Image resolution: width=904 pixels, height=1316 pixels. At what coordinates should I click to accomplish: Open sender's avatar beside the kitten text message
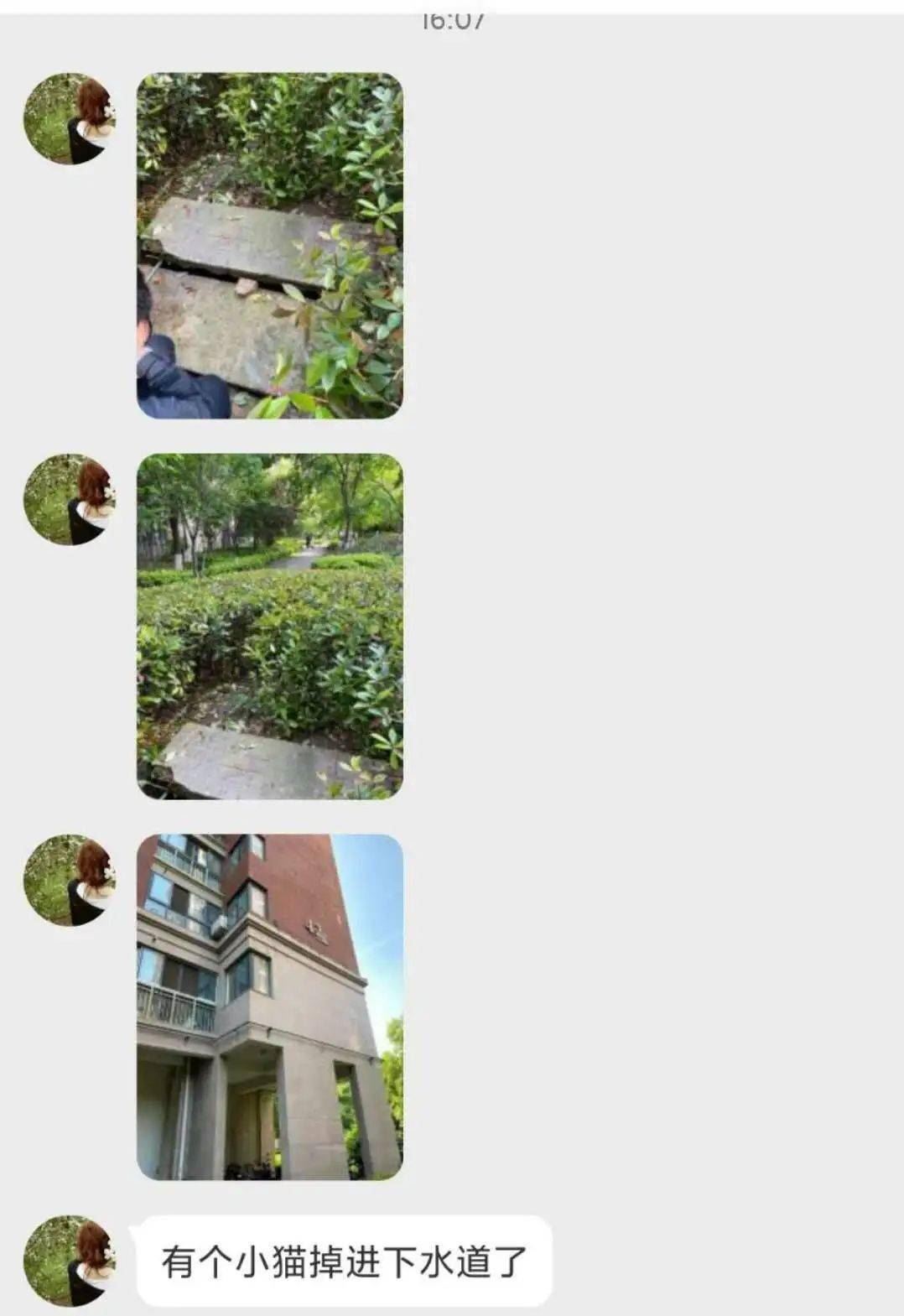pos(69,1261)
